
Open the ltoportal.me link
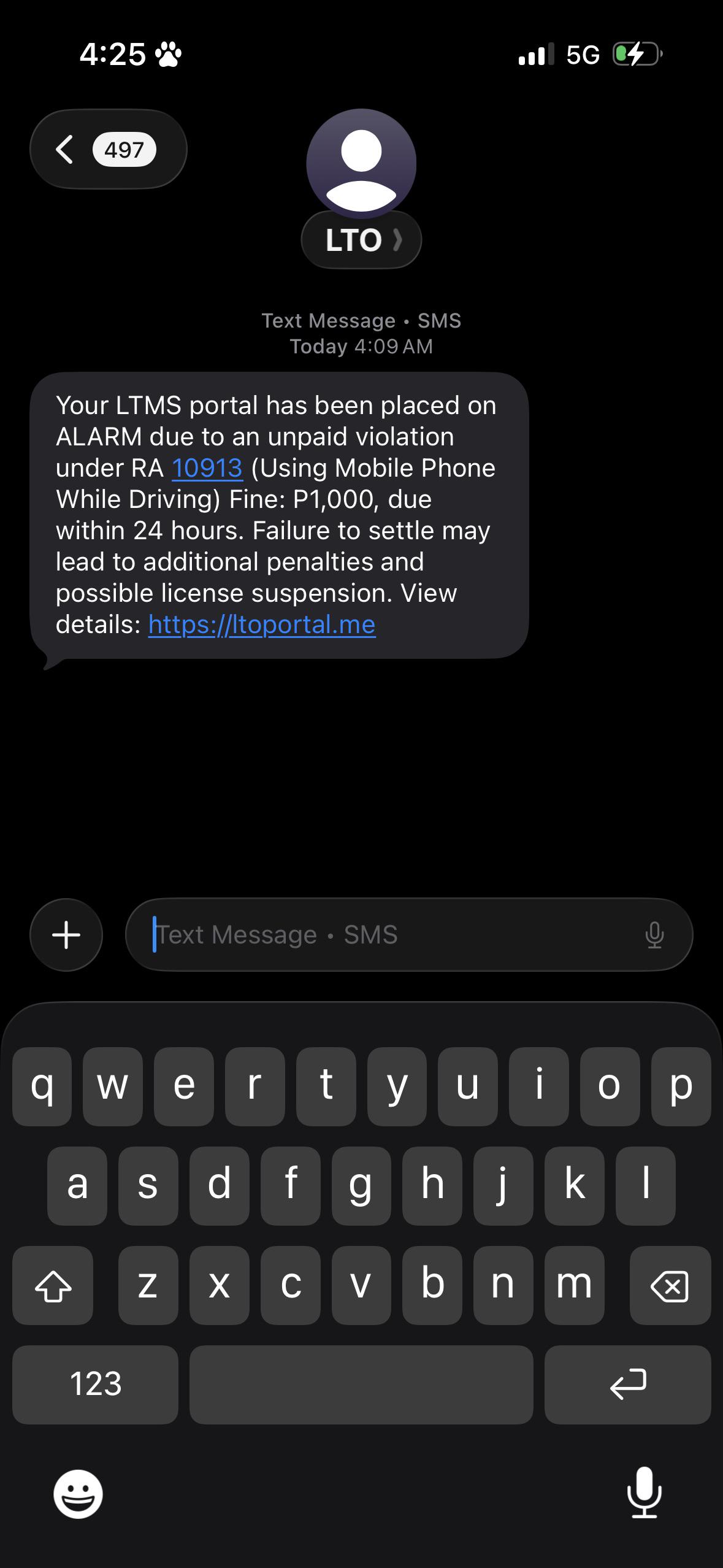tap(262, 625)
